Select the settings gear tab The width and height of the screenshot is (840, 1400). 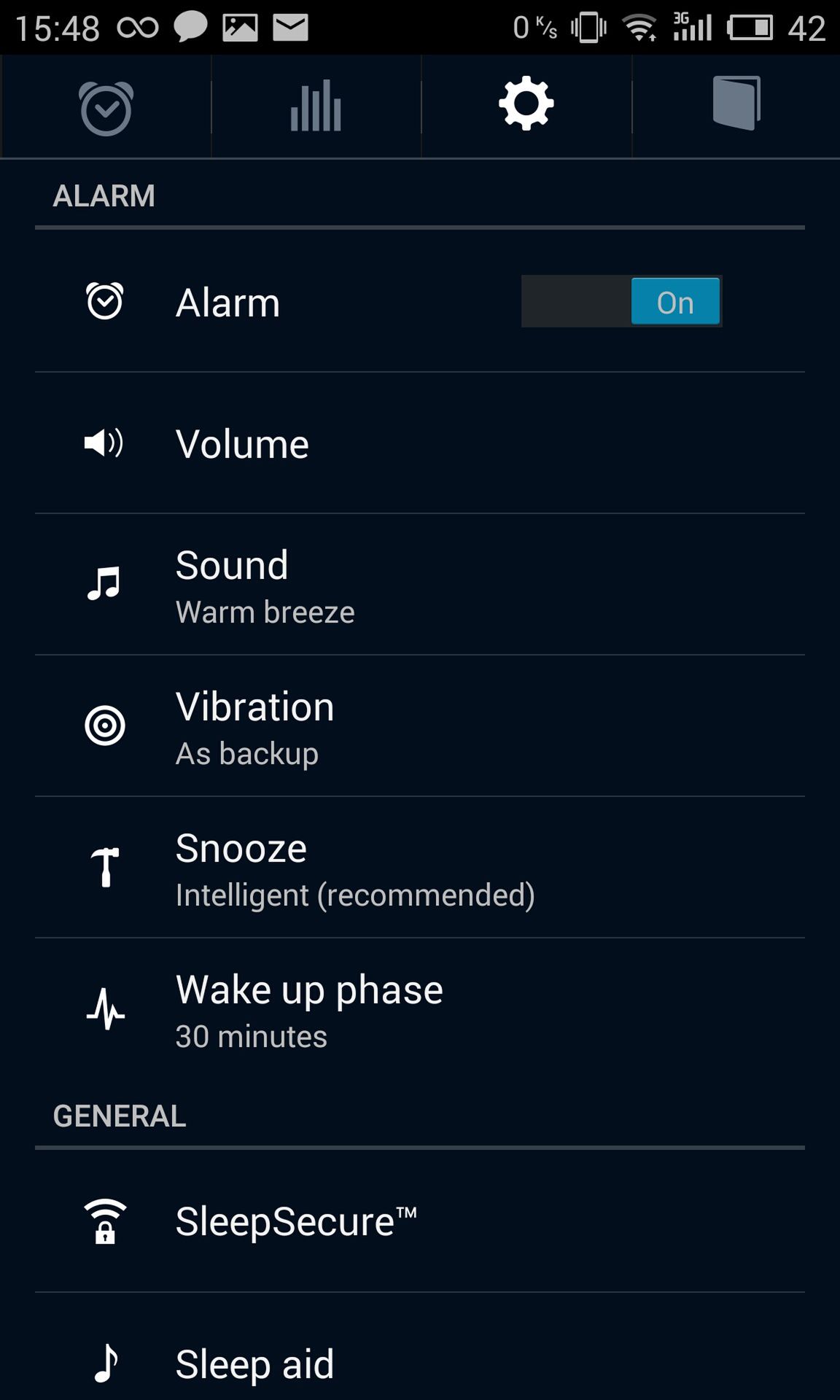(x=526, y=106)
